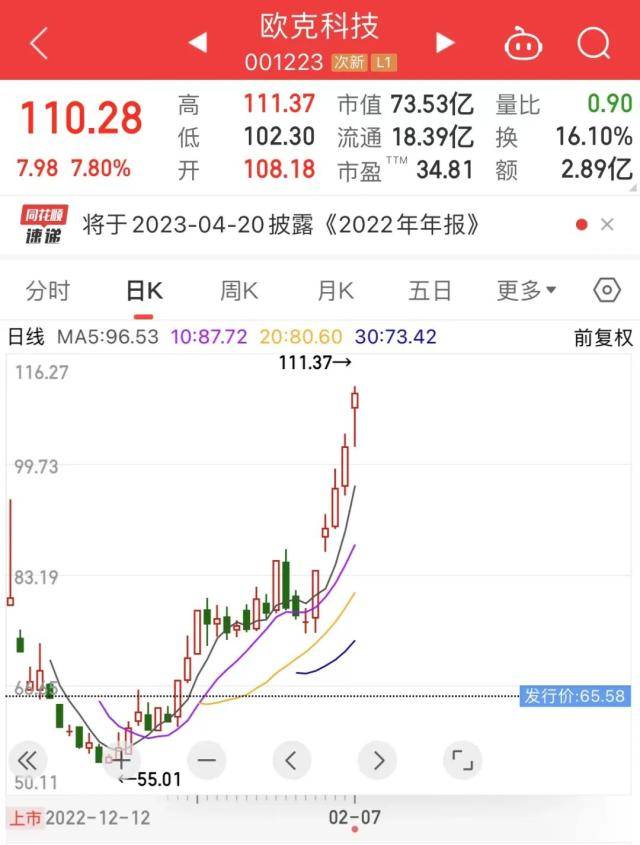Zoom in the K-line chart

click(x=119, y=760)
